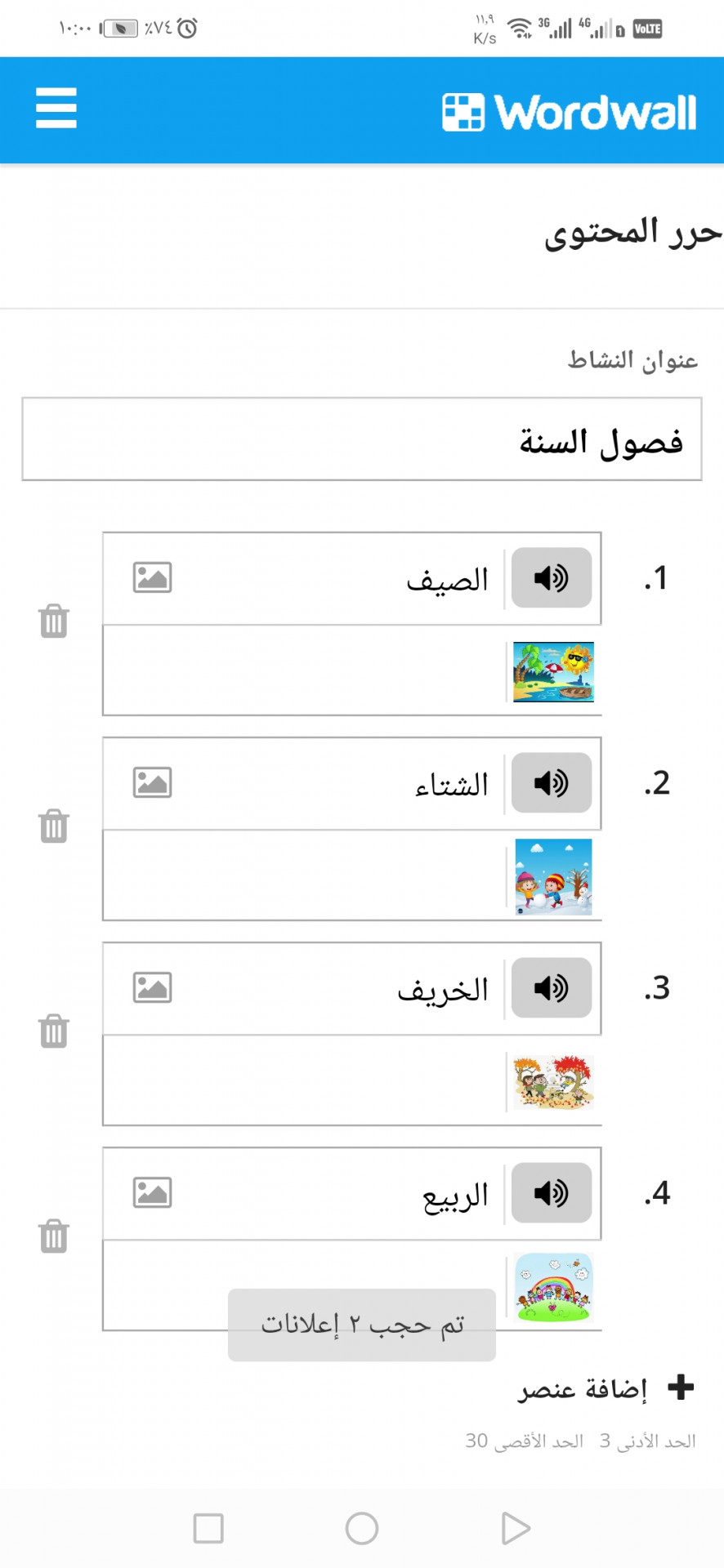Delete item 3 الخريف
Image resolution: width=724 pixels, height=1568 pixels.
(54, 1031)
